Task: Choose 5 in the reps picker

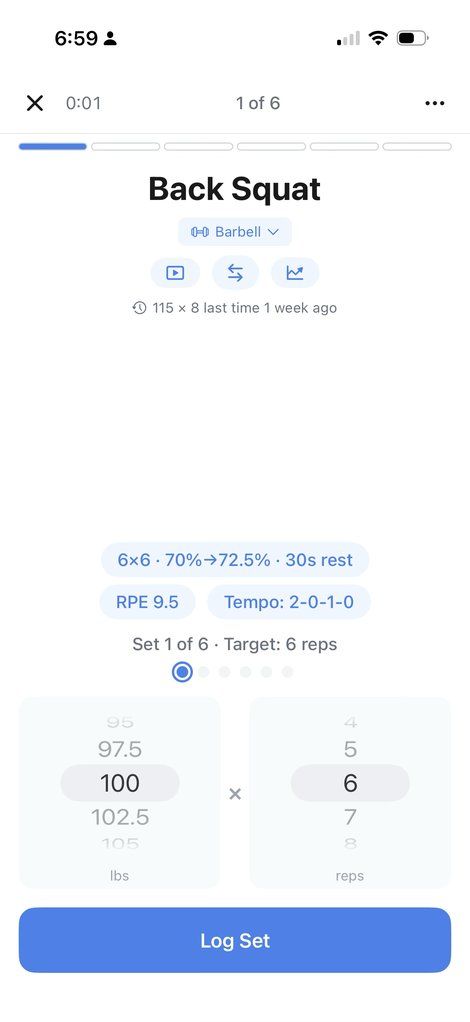Action: (350, 750)
